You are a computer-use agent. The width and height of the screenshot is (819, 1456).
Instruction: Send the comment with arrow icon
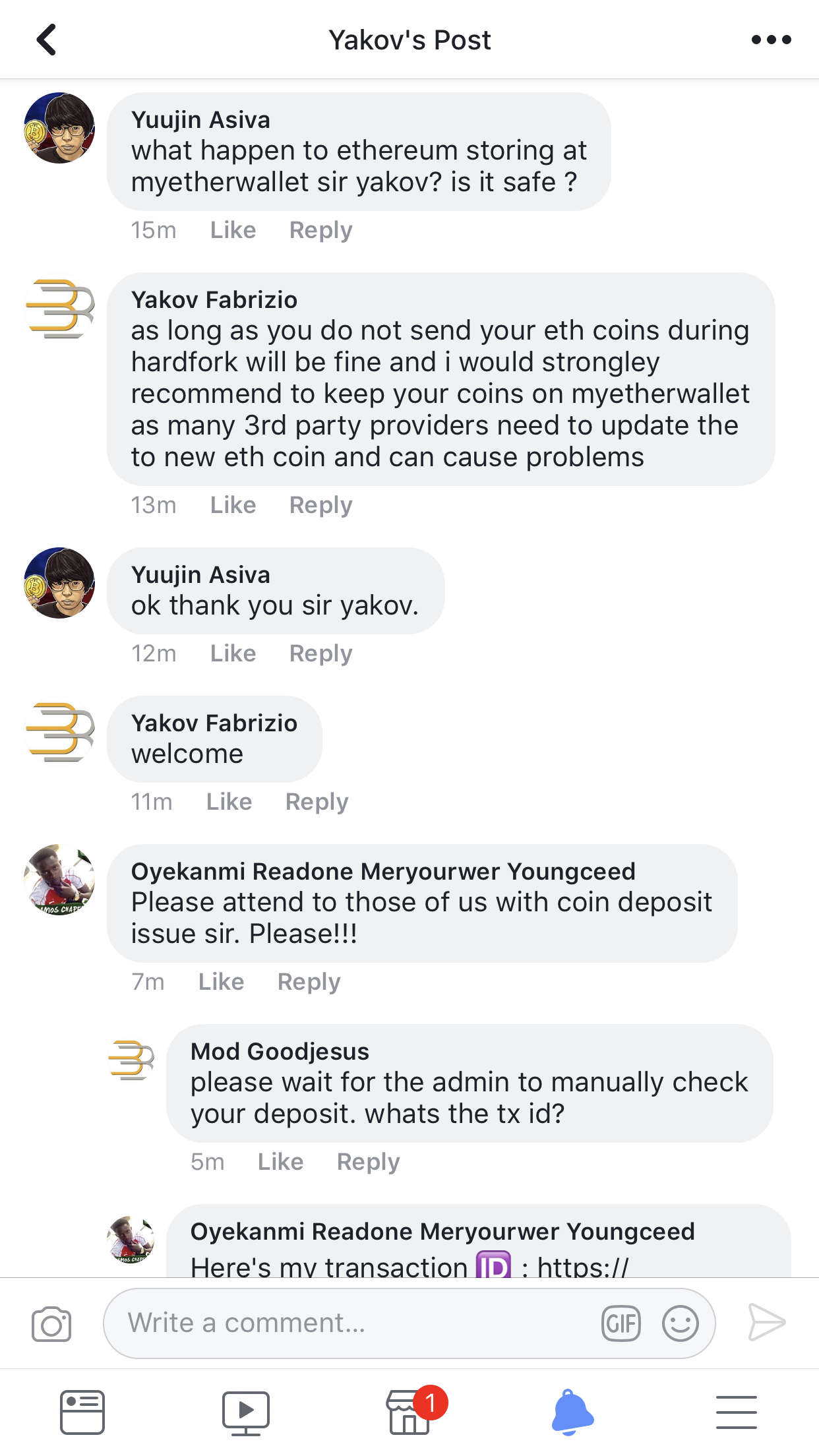(x=766, y=1322)
